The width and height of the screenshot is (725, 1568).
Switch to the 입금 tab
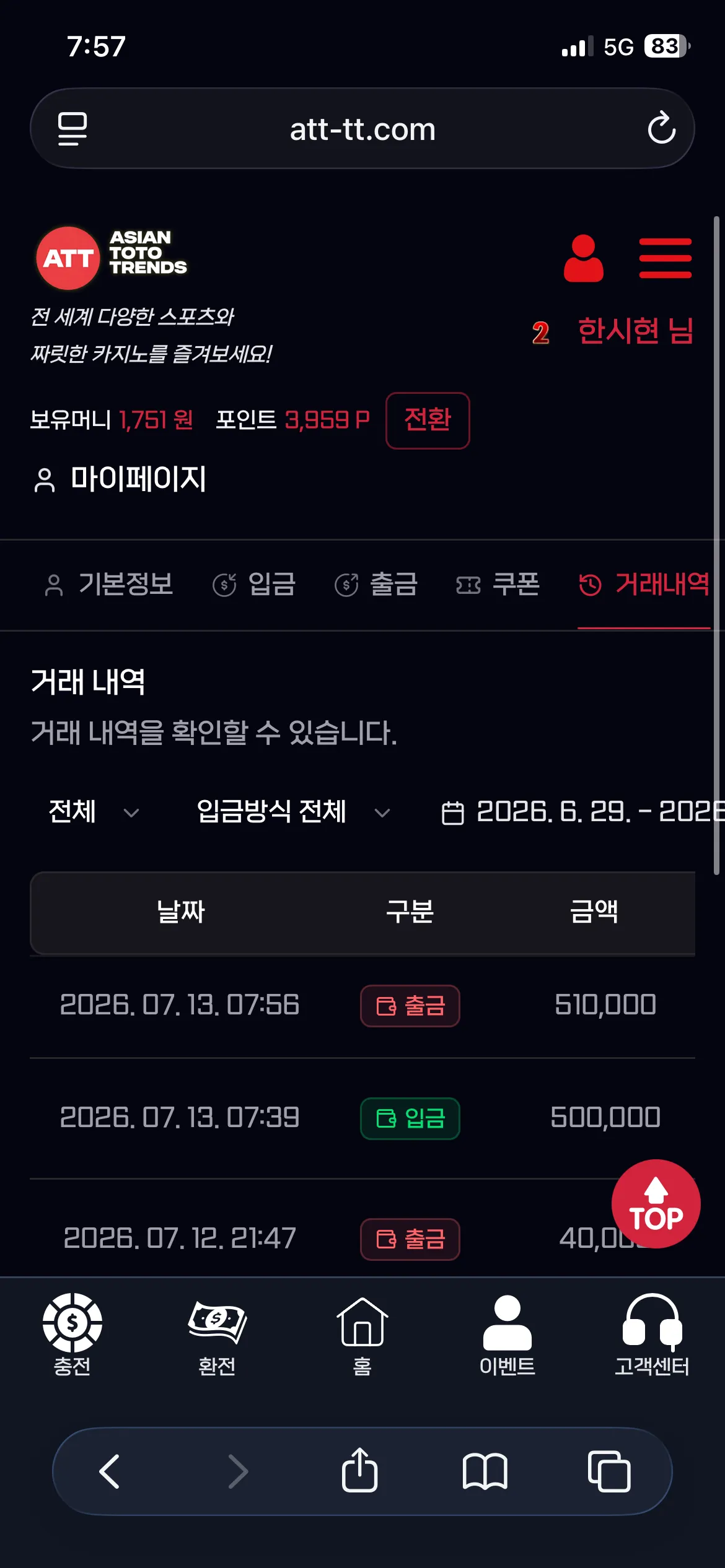coord(254,584)
